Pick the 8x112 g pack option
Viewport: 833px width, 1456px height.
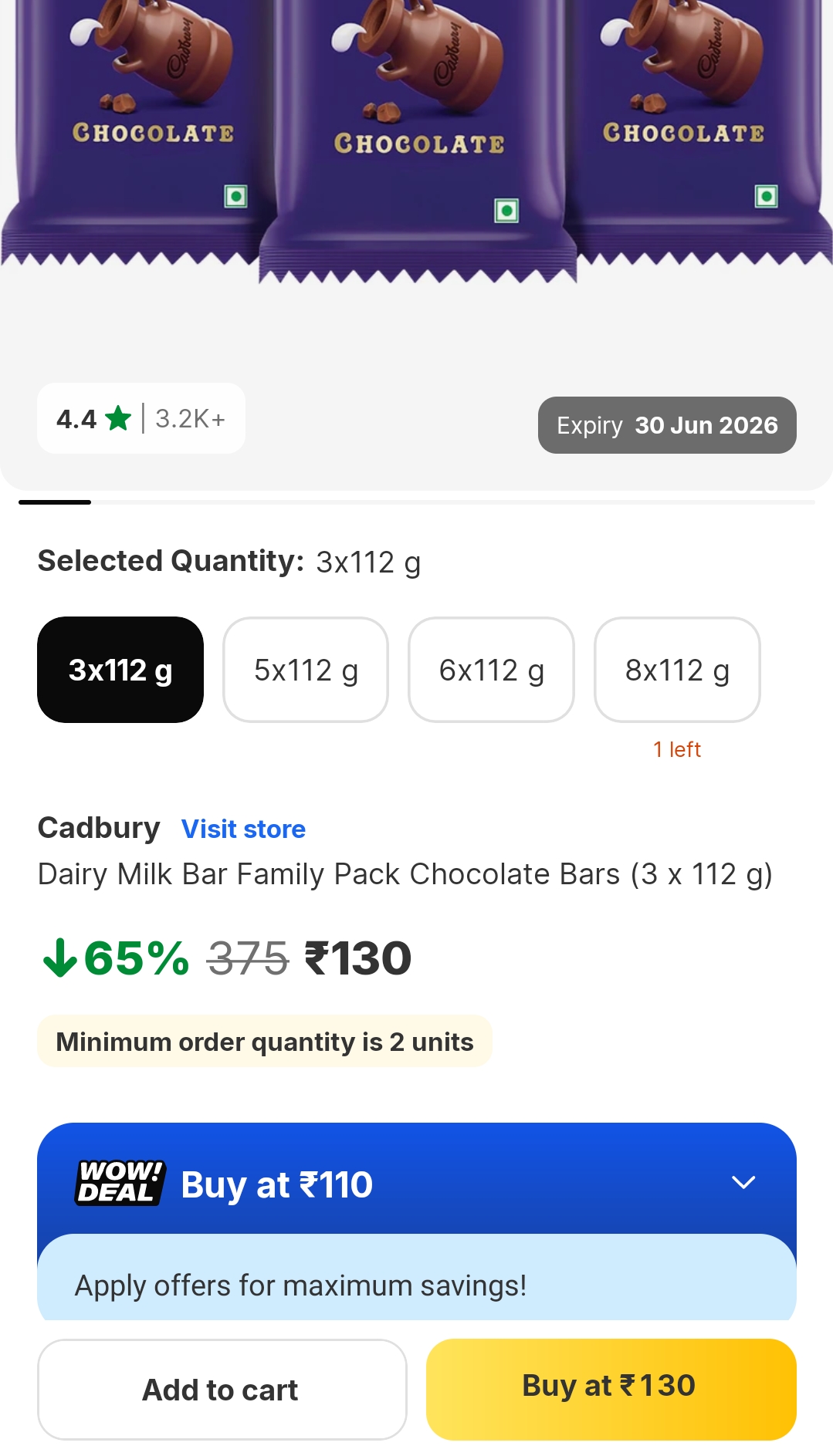click(x=677, y=670)
